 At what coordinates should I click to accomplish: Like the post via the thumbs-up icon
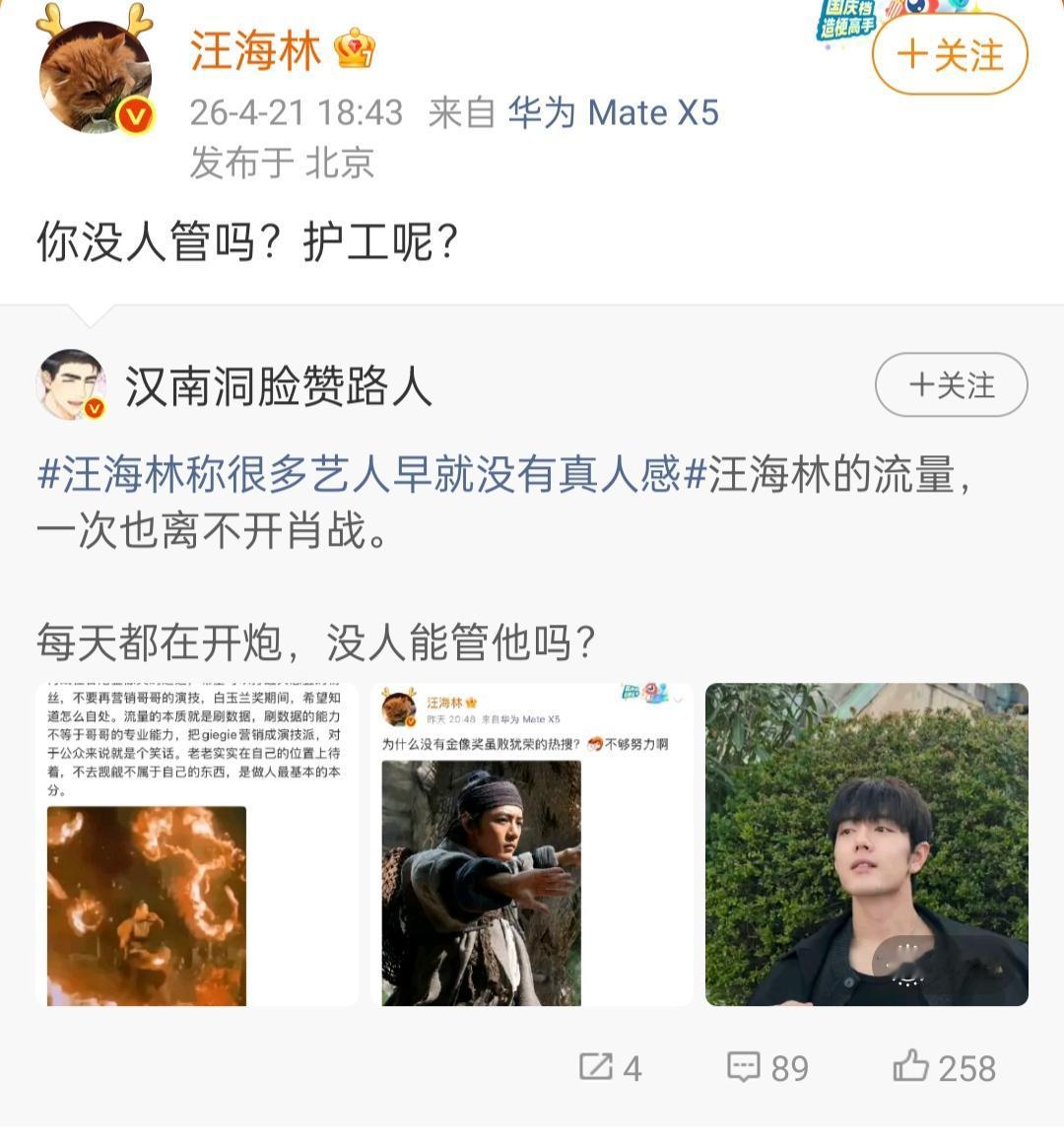911,1067
